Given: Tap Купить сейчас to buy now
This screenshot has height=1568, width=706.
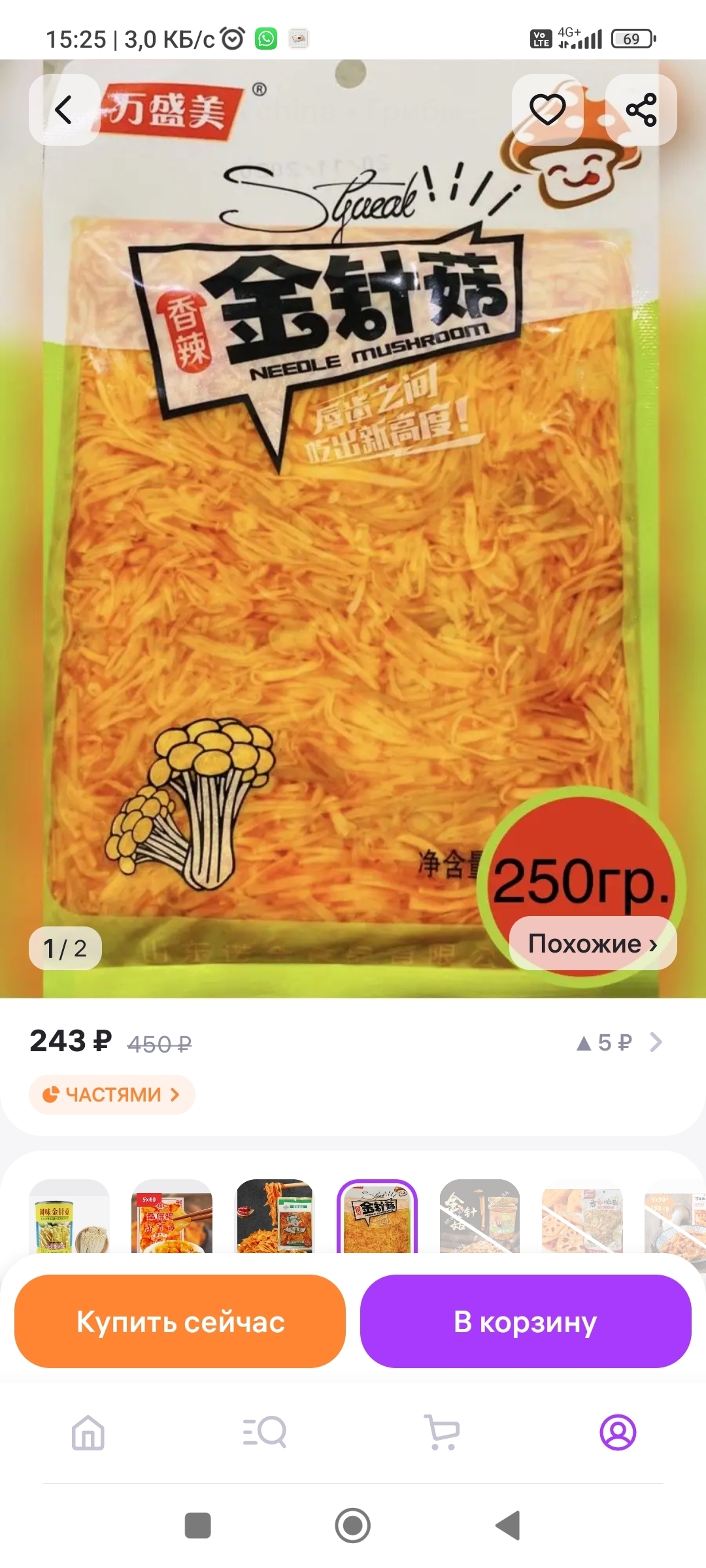Looking at the screenshot, I should tap(180, 1322).
